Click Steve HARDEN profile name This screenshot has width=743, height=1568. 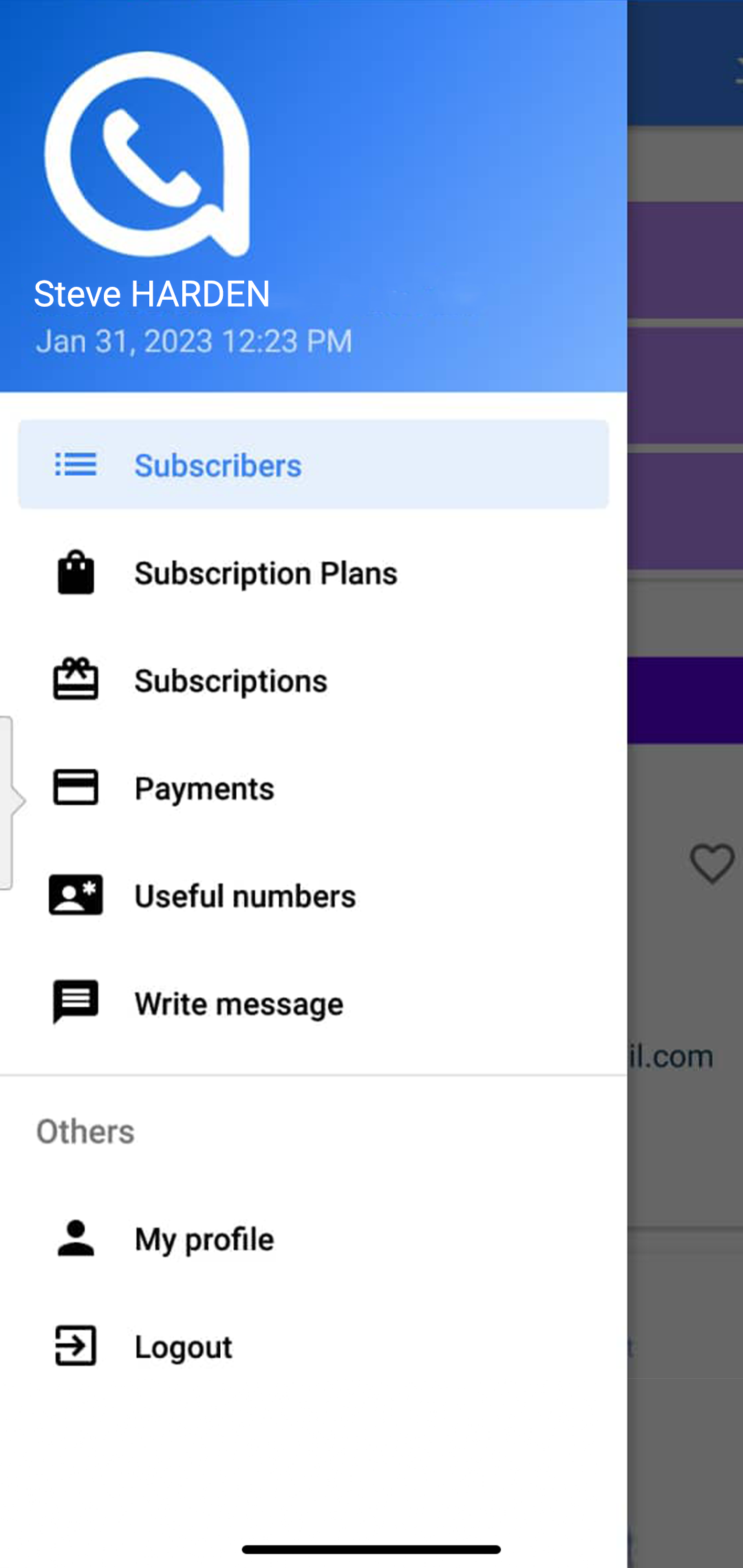(152, 294)
